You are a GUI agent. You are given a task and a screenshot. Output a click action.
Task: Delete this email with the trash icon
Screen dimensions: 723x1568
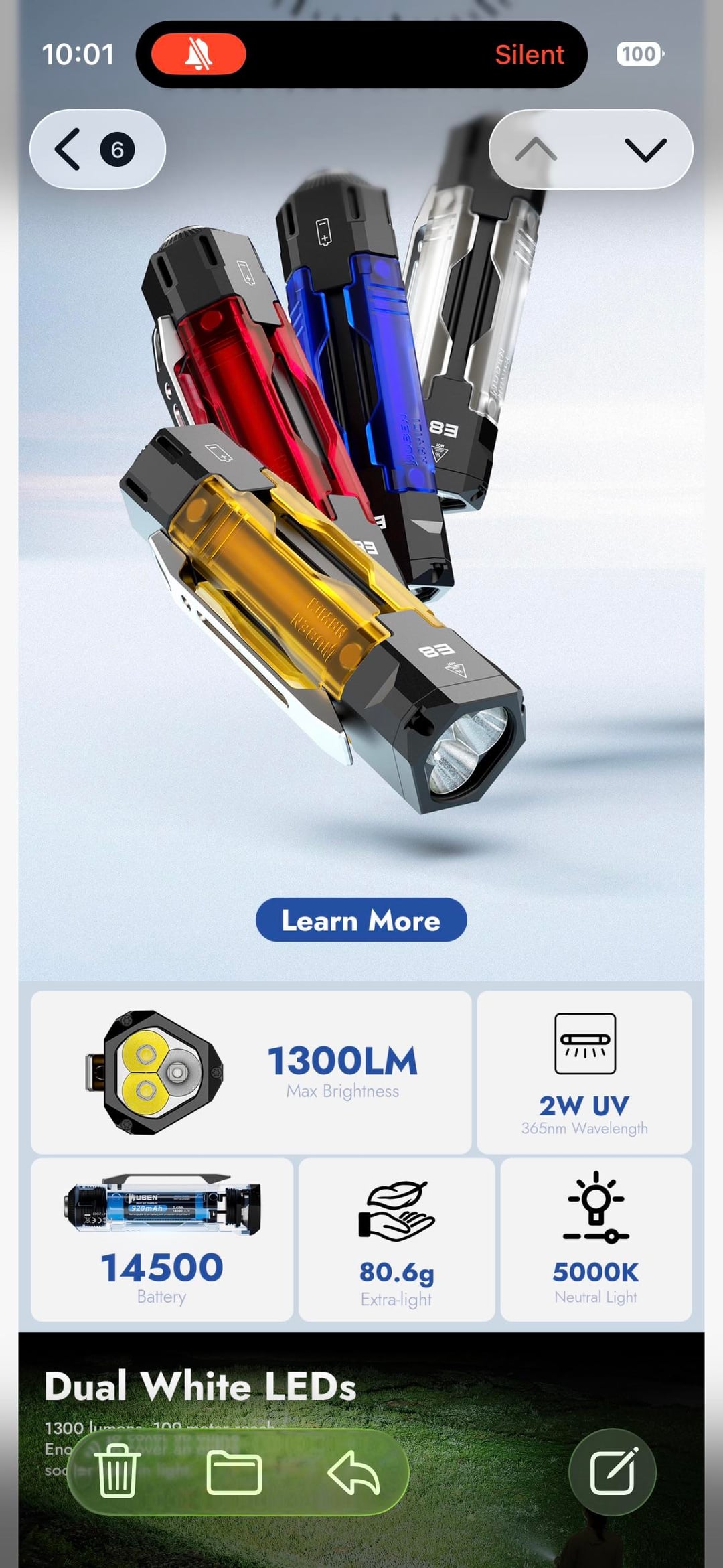point(117,1472)
